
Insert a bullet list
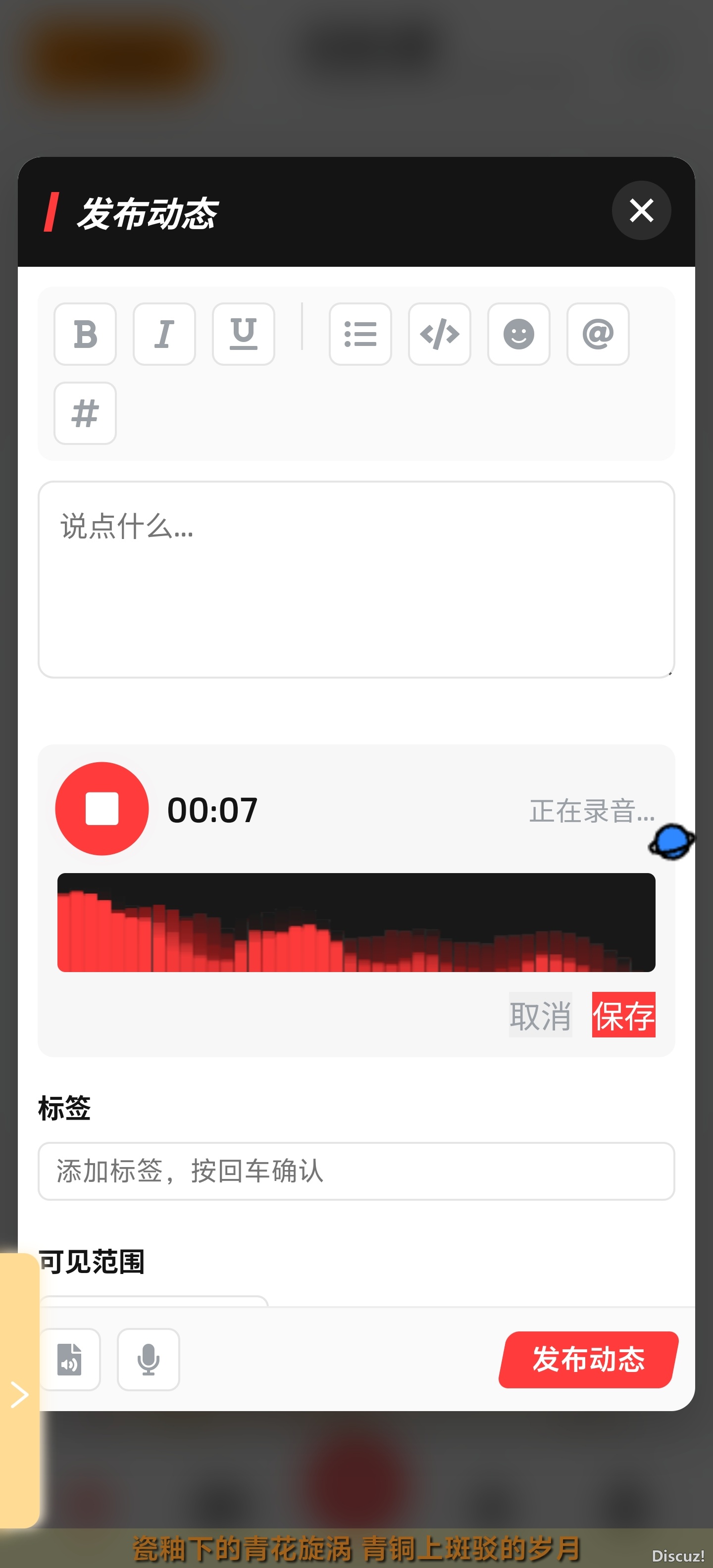click(x=360, y=334)
